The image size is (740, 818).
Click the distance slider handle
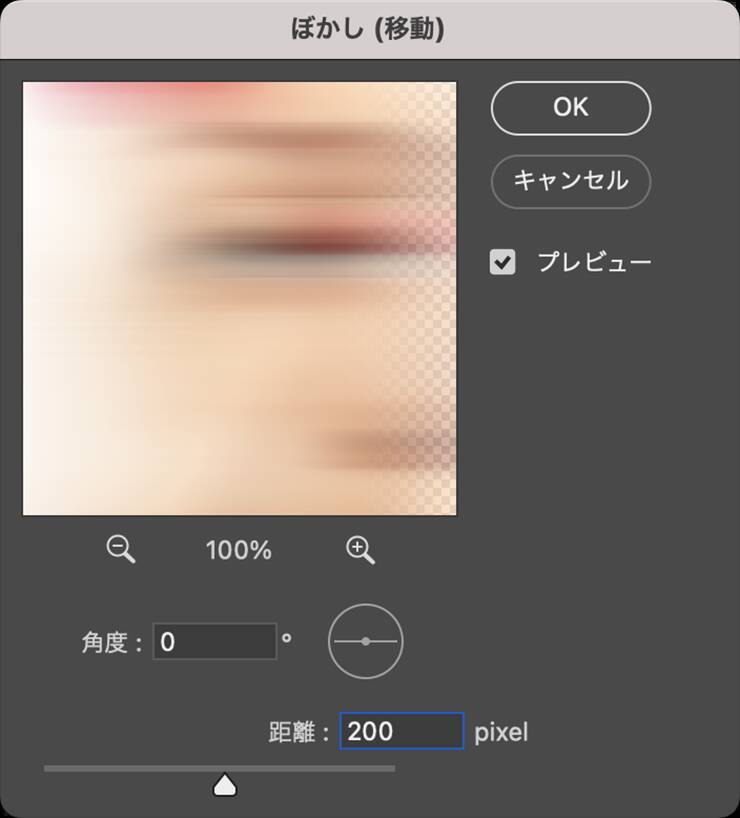tap(225, 784)
